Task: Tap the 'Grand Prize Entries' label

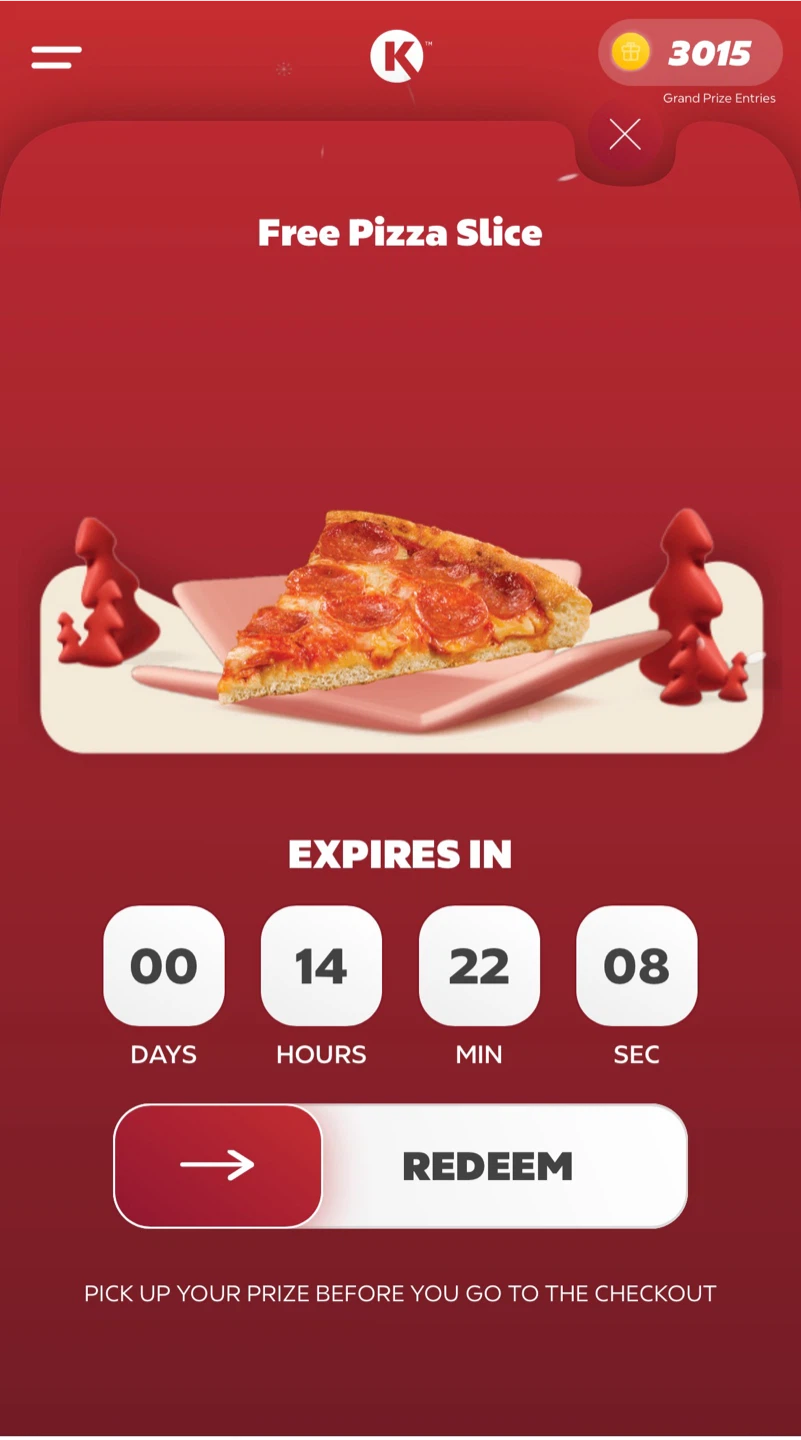Action: point(719,97)
